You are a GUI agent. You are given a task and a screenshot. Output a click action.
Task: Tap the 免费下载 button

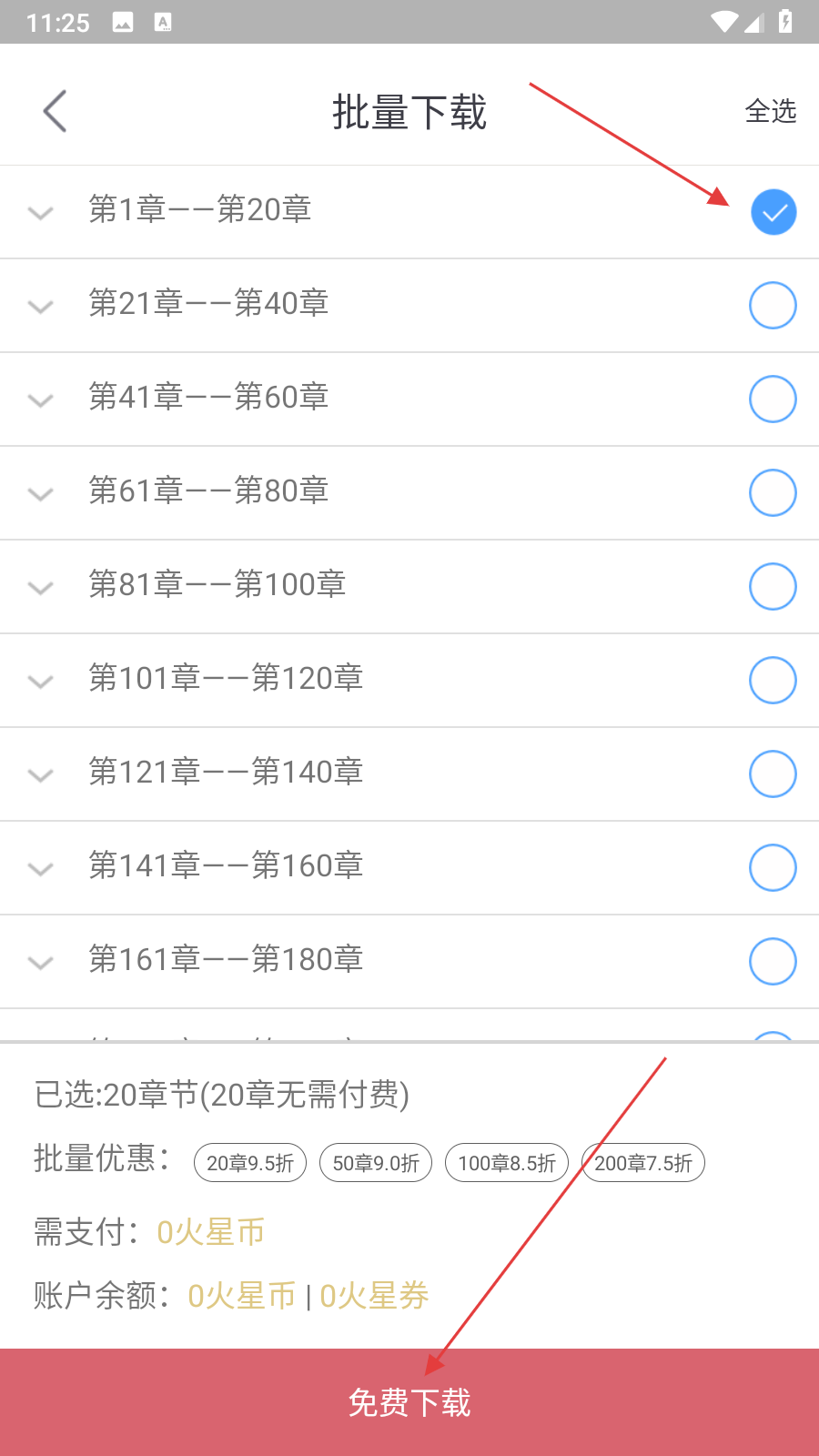pyautogui.click(x=409, y=1402)
